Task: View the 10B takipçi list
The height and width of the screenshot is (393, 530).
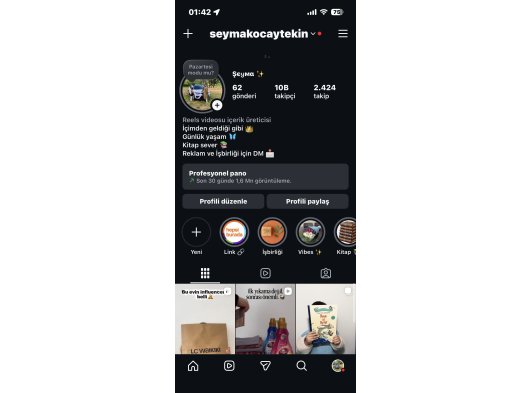Action: click(285, 92)
